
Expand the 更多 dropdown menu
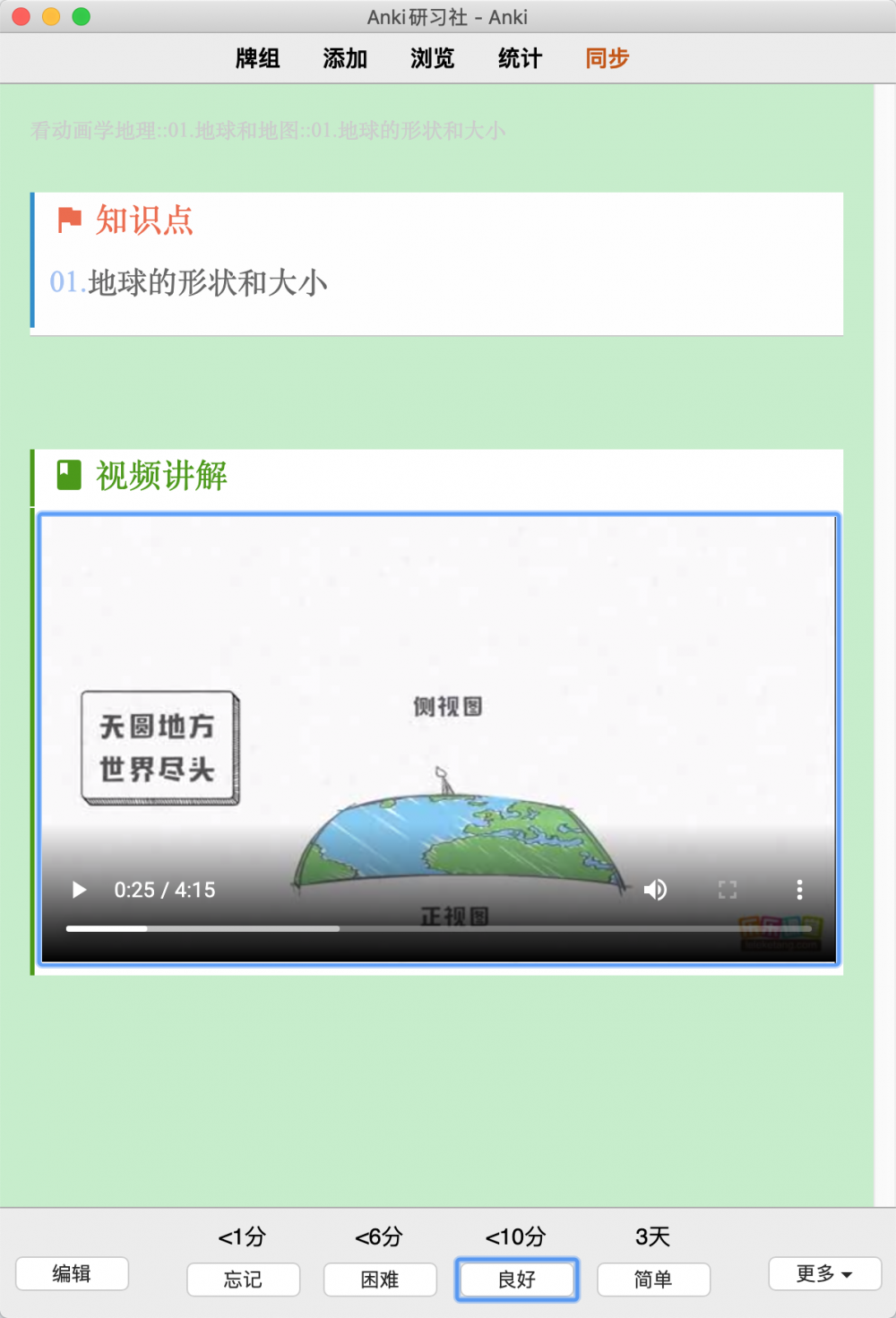pyautogui.click(x=824, y=1273)
